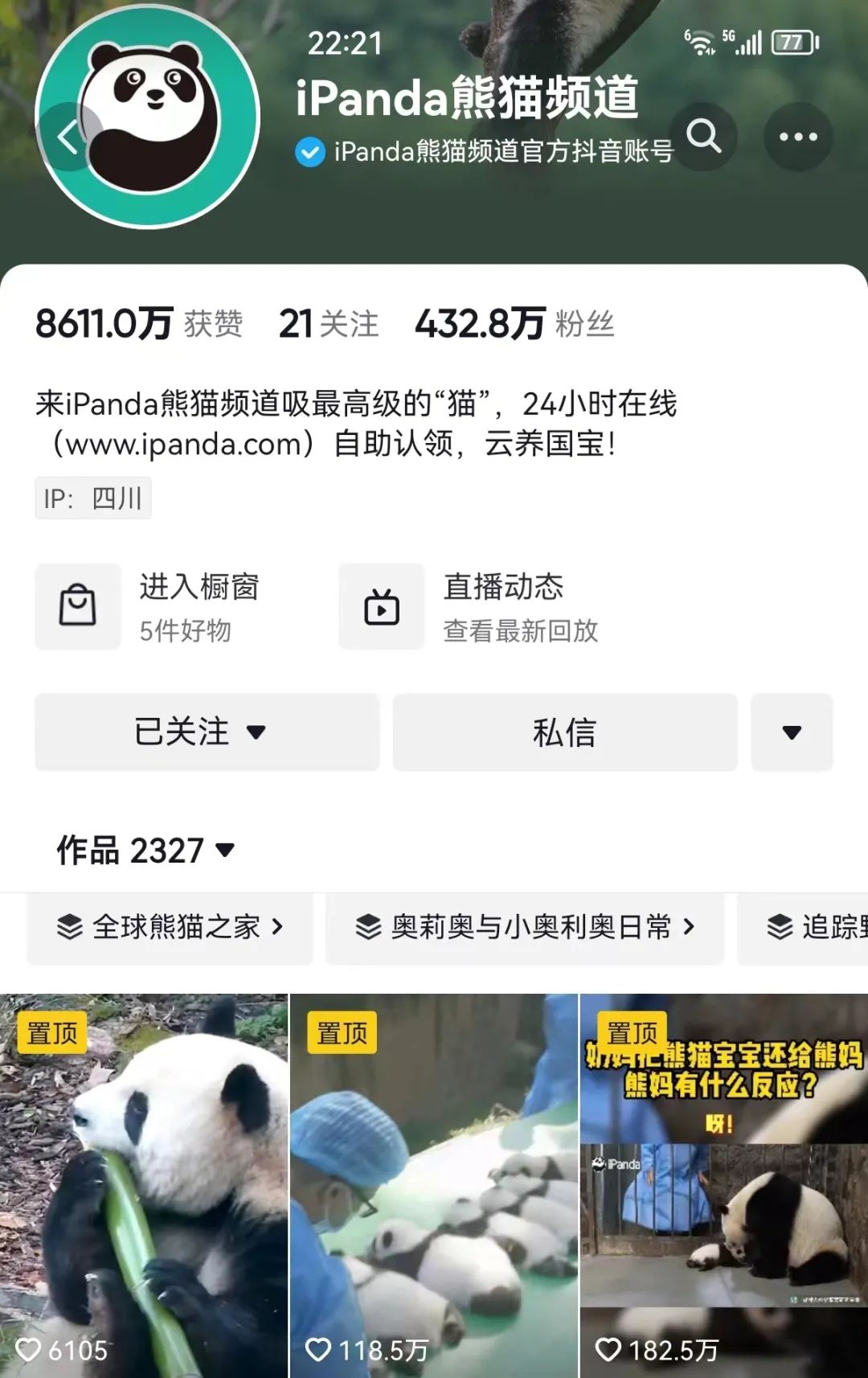Viewport: 868px width, 1378px height.
Task: Open the 全球熊猫之家 collection
Action: [170, 928]
